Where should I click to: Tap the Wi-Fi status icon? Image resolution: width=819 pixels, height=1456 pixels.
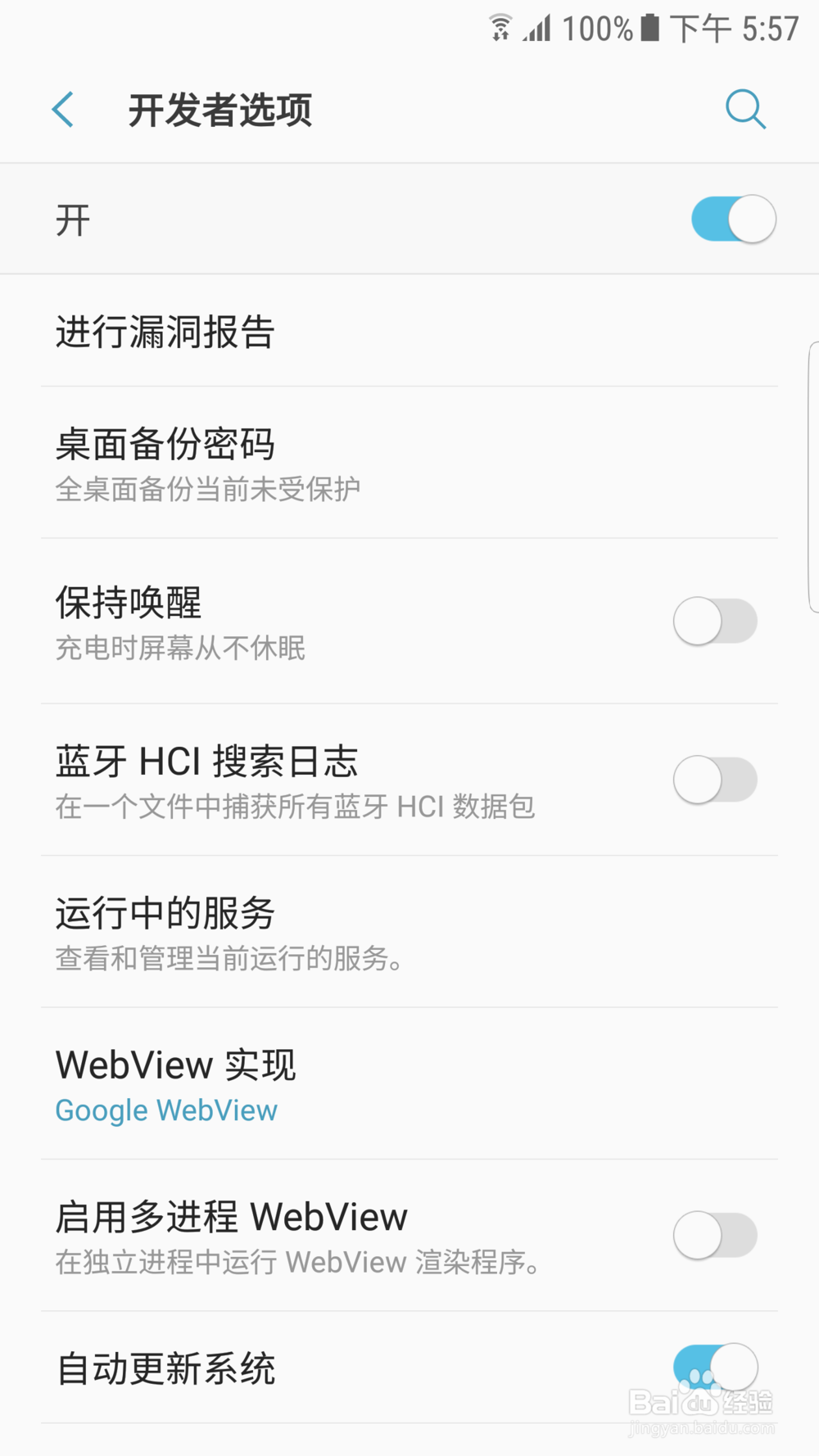click(x=501, y=27)
